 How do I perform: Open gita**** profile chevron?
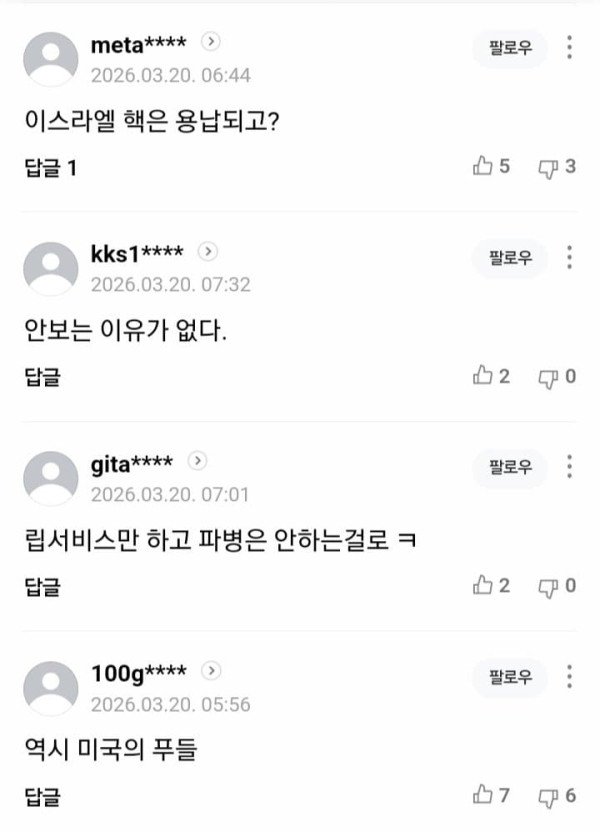[198, 461]
